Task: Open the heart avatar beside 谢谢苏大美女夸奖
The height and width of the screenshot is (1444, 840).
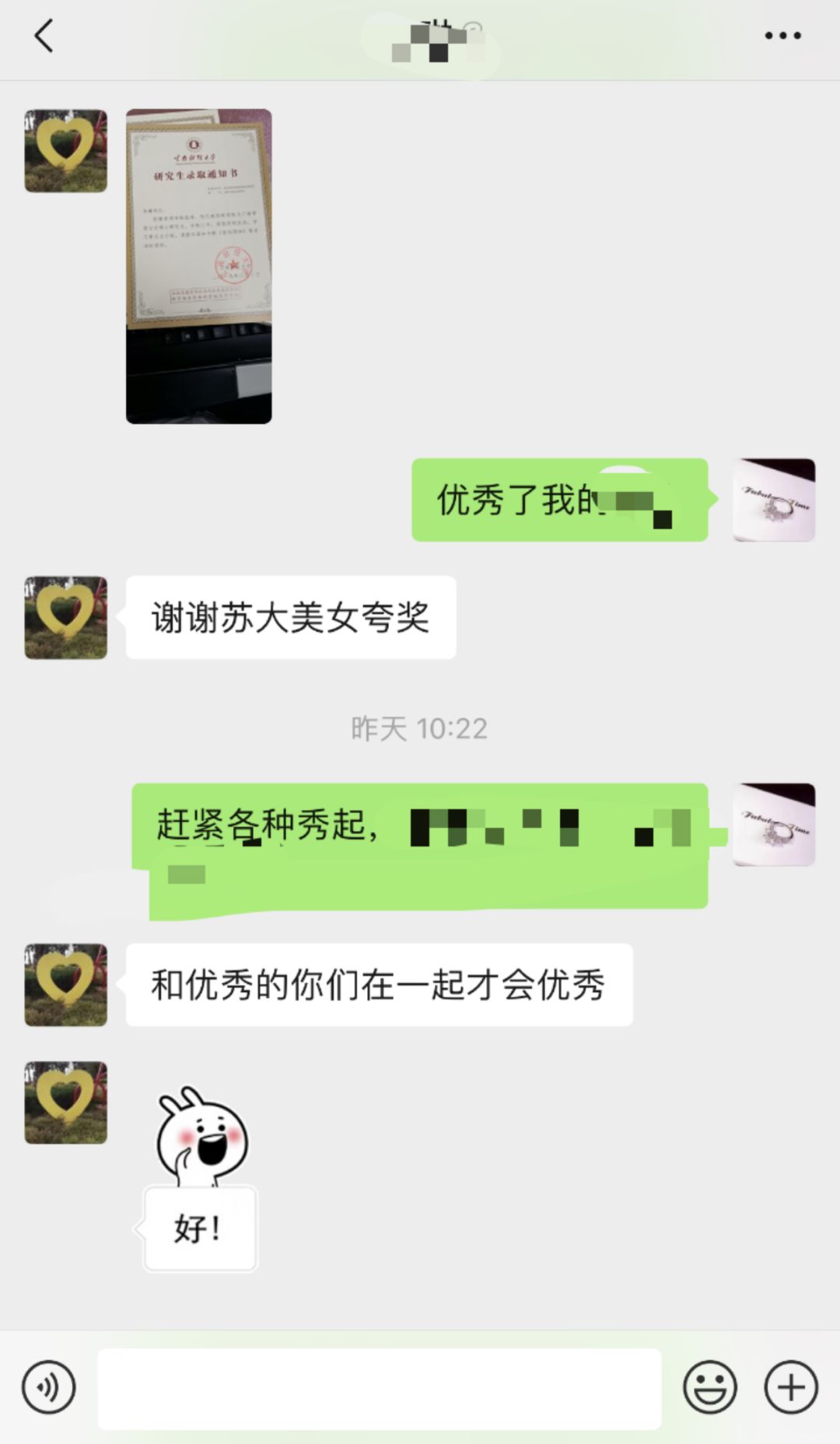Action: (x=66, y=618)
